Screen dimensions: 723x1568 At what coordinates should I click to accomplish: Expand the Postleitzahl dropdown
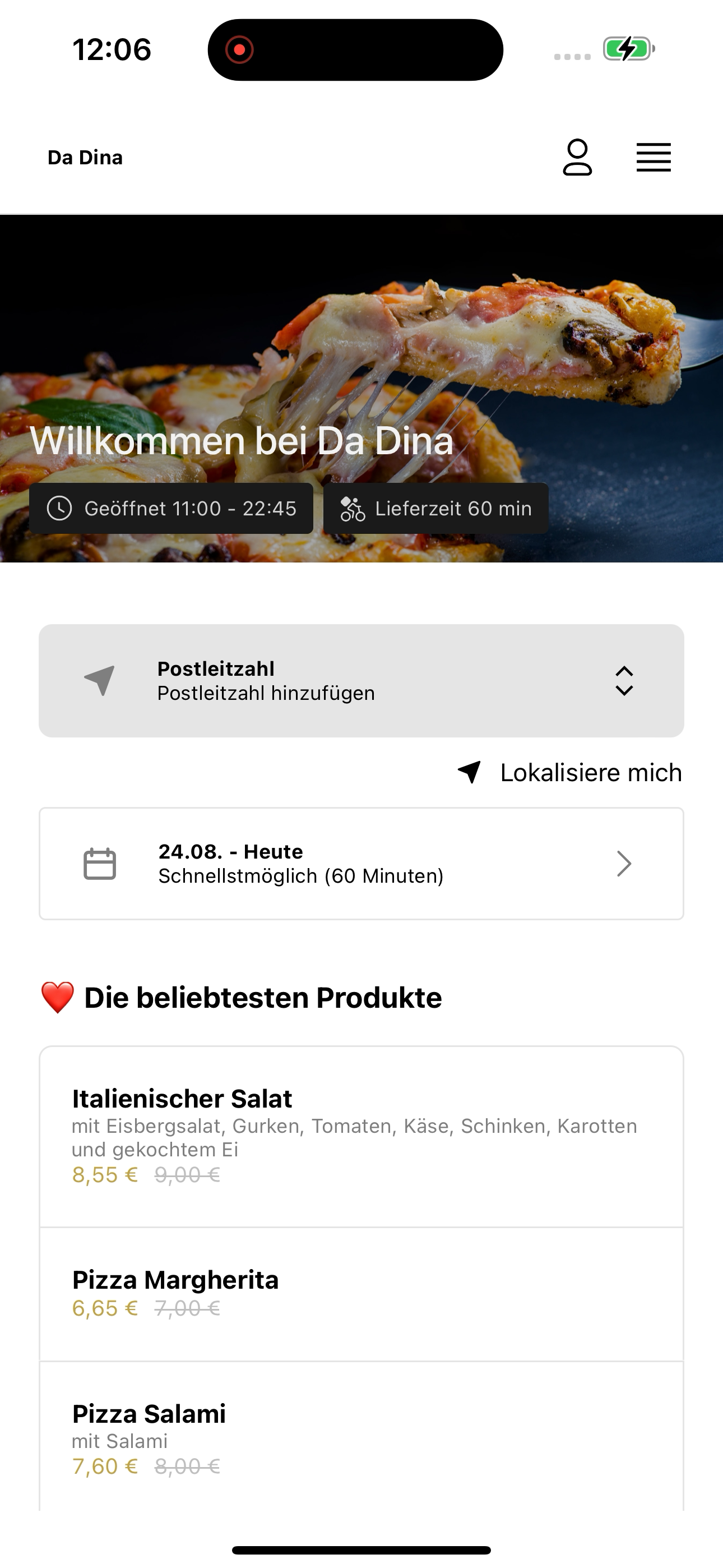pos(361,680)
